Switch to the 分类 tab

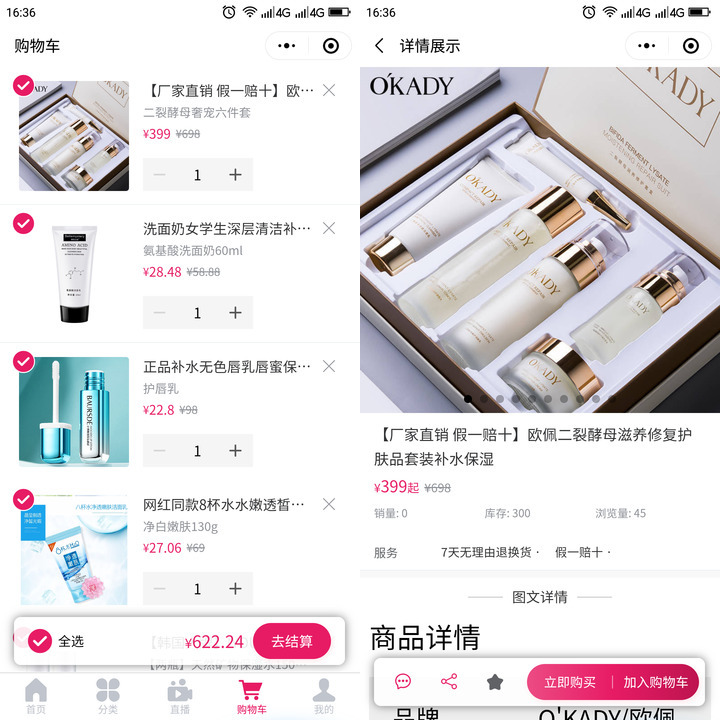[108, 696]
